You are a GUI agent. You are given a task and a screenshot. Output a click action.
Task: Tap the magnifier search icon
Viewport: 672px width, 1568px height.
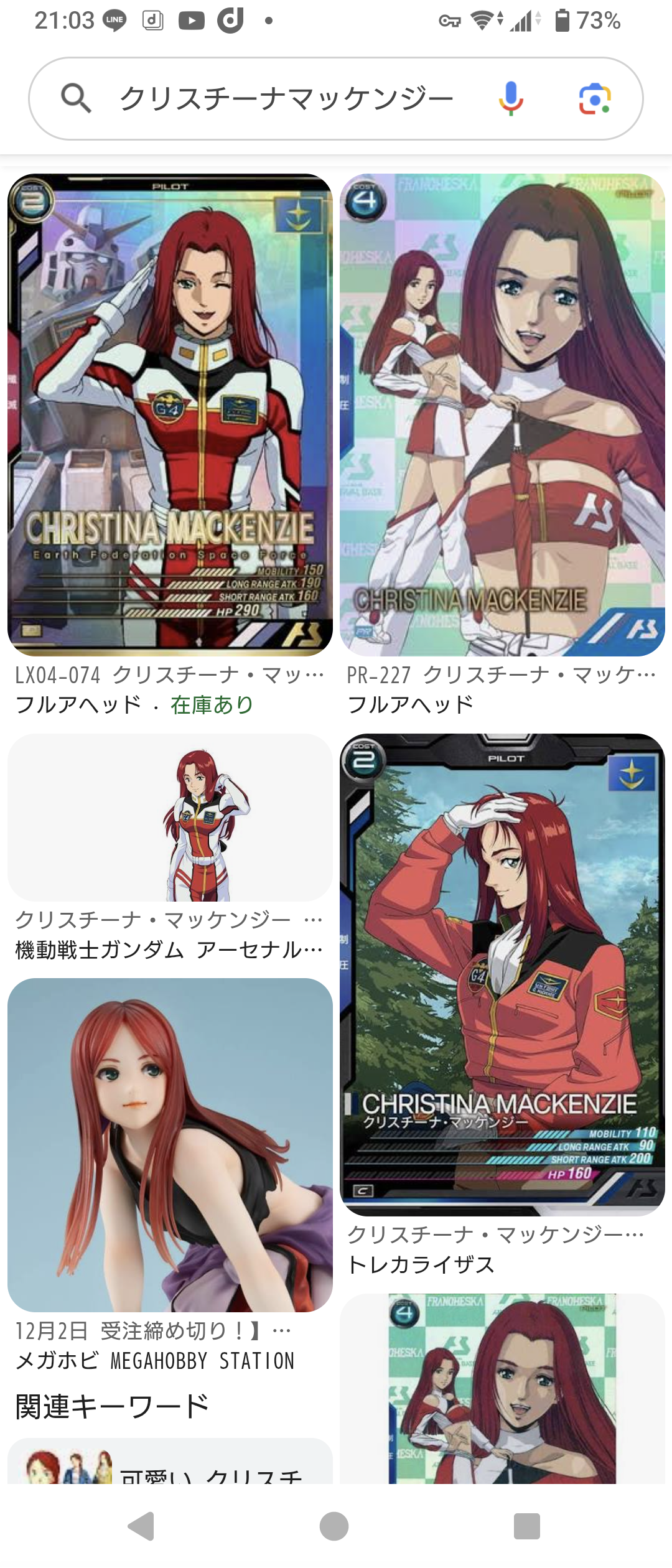(76, 98)
